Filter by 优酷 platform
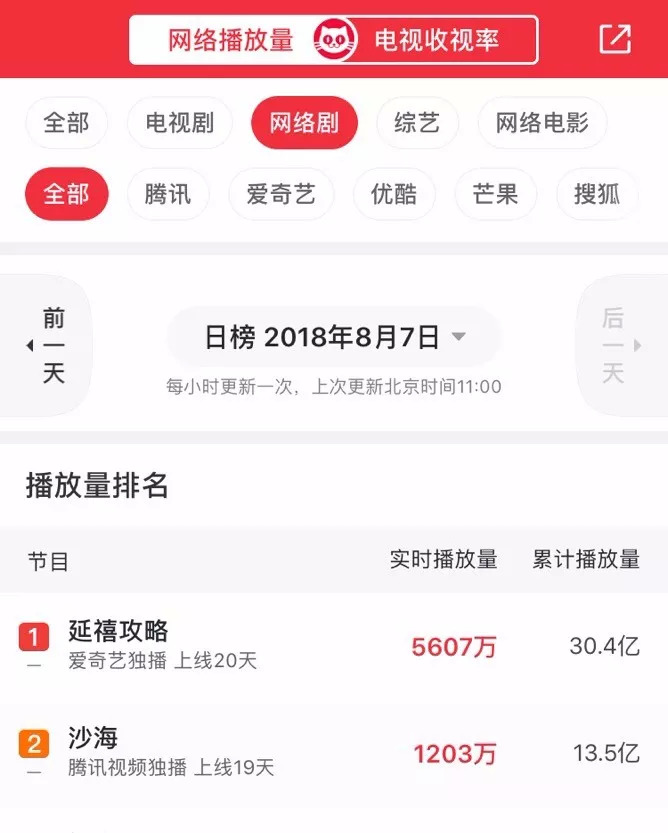 pos(394,194)
